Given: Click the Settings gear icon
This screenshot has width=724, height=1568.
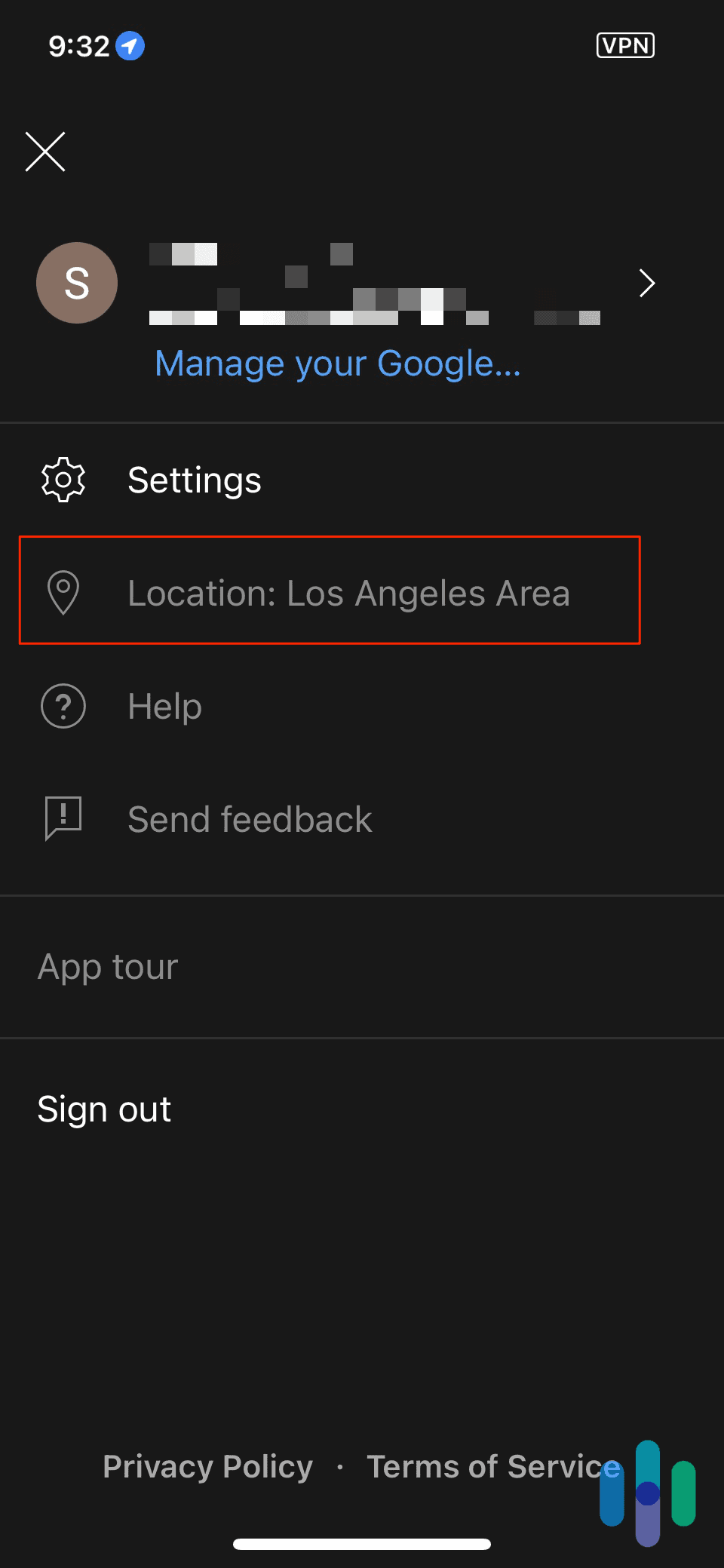Looking at the screenshot, I should (x=63, y=479).
